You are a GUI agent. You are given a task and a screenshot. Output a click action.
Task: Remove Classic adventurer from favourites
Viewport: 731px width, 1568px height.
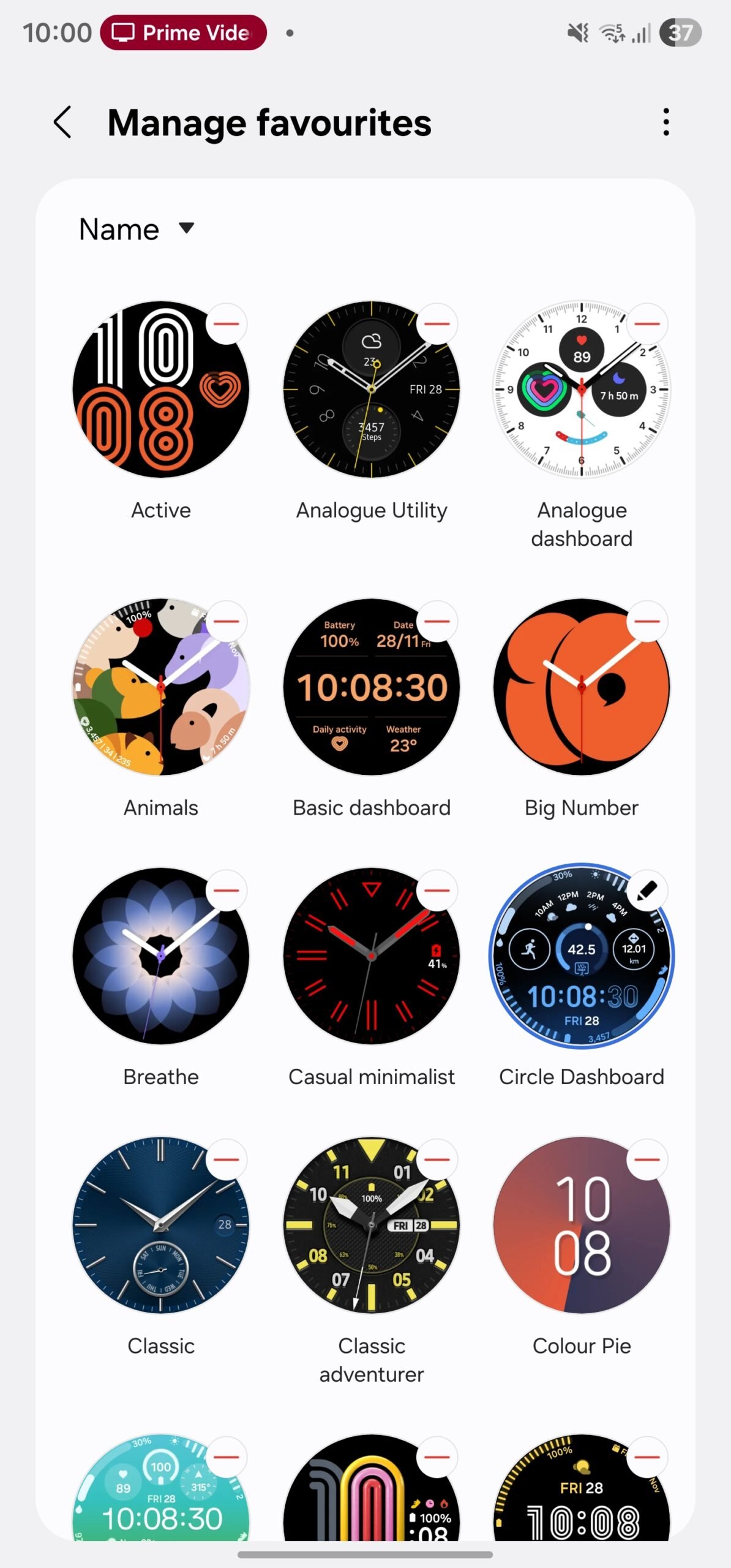click(436, 1161)
